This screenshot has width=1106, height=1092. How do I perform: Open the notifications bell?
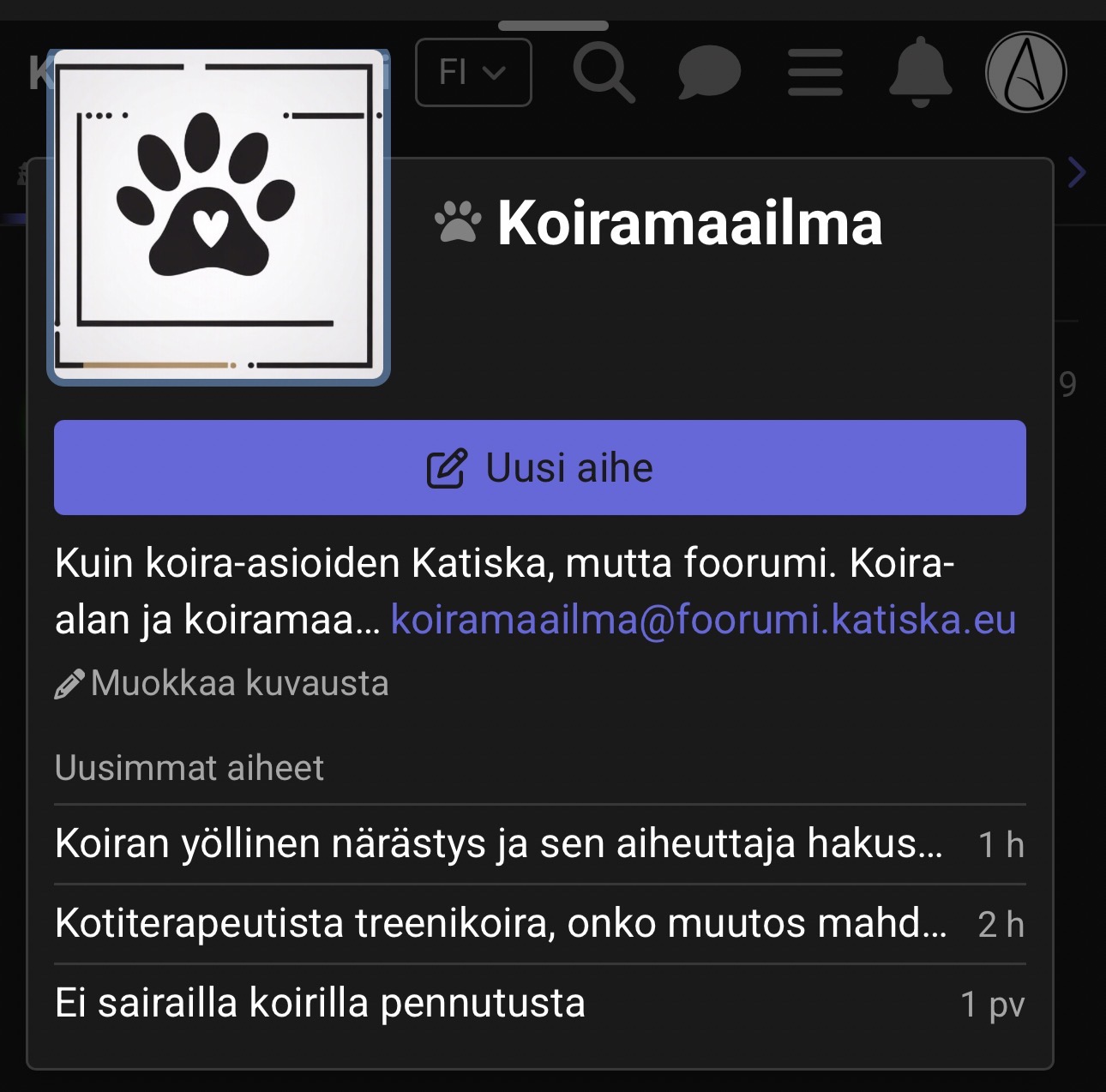(x=920, y=72)
